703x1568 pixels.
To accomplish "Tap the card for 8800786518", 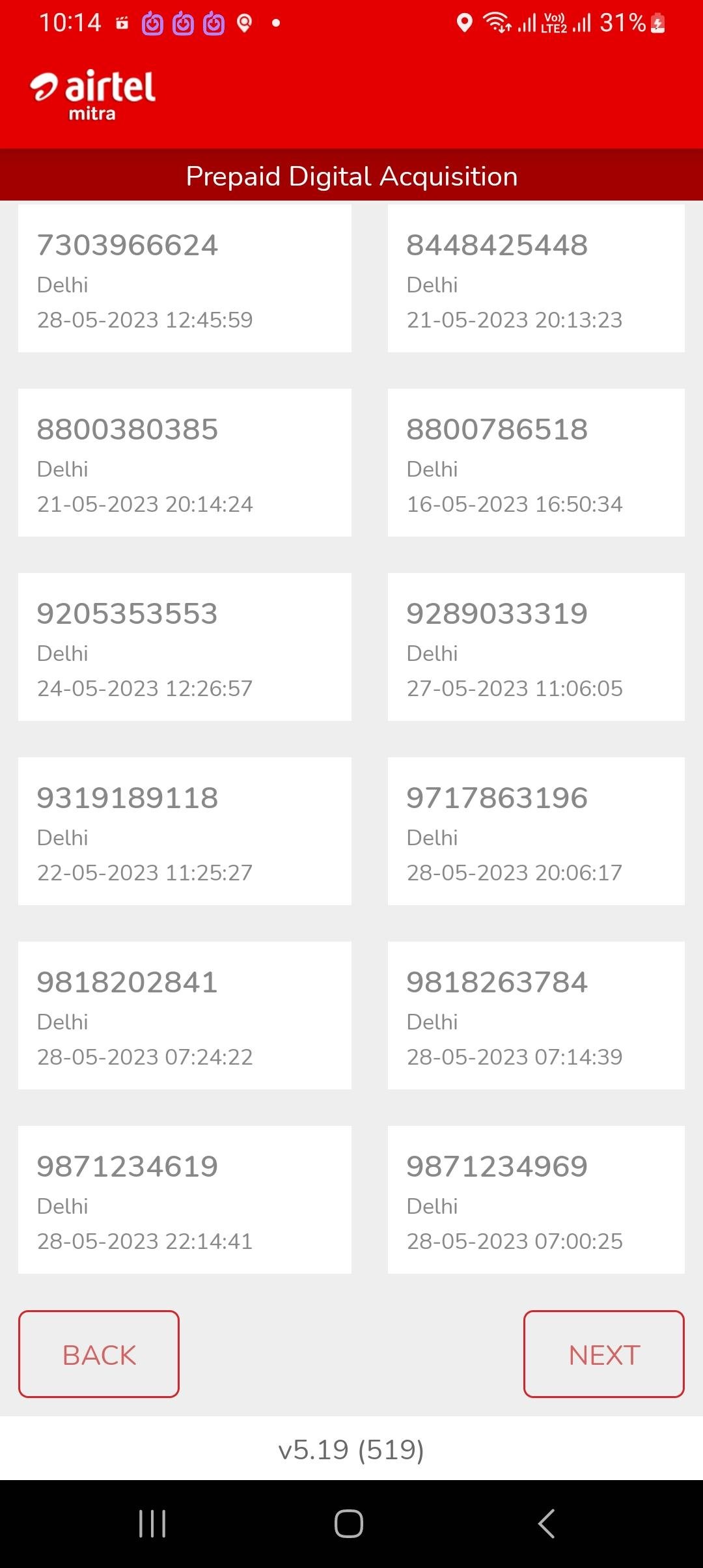I will [536, 463].
